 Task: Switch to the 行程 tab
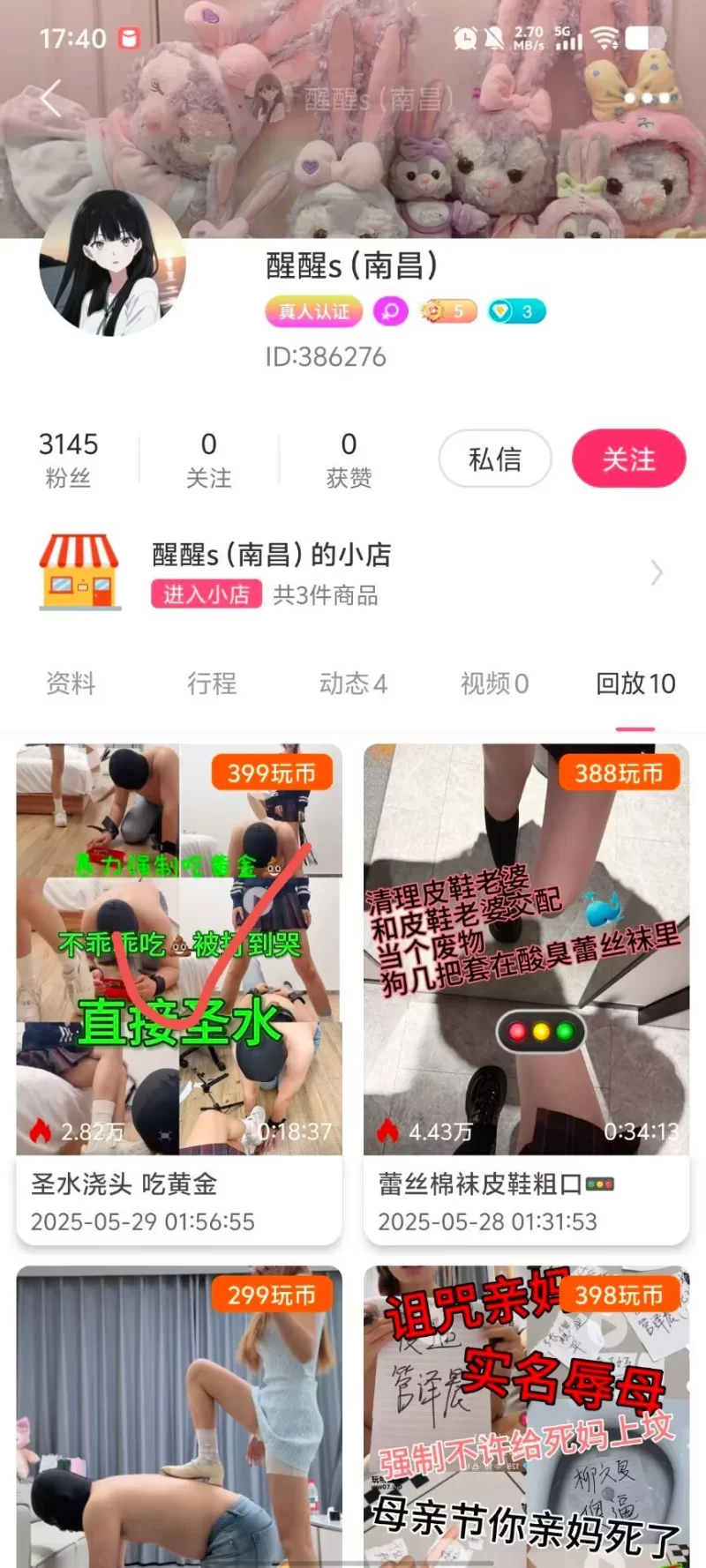(x=212, y=683)
